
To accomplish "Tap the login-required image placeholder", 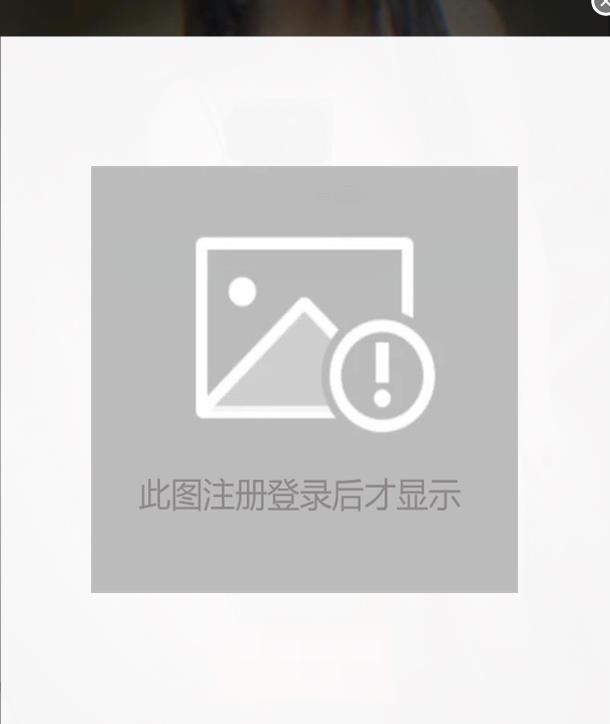I will [x=304, y=379].
